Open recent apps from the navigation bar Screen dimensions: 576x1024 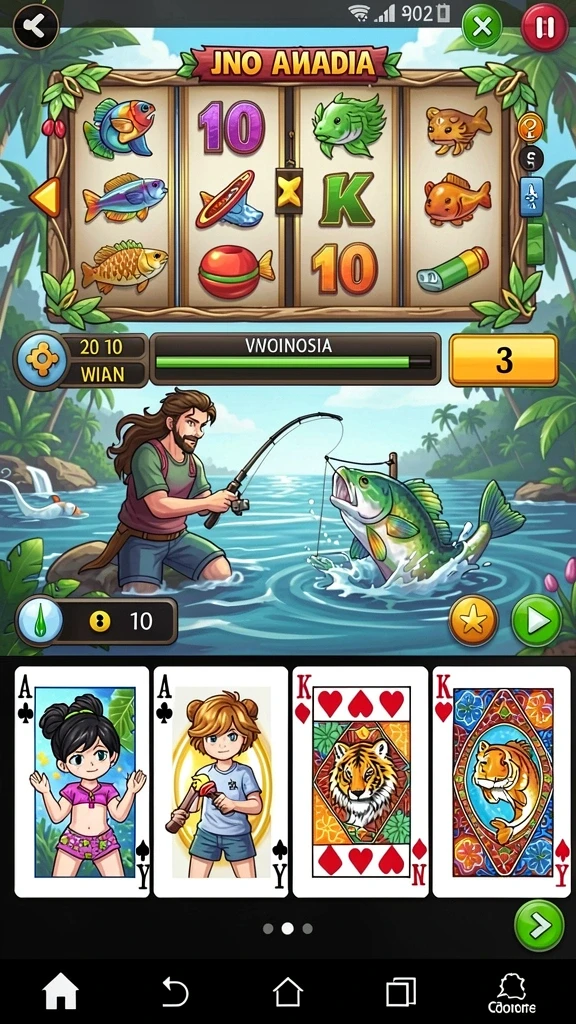401,993
